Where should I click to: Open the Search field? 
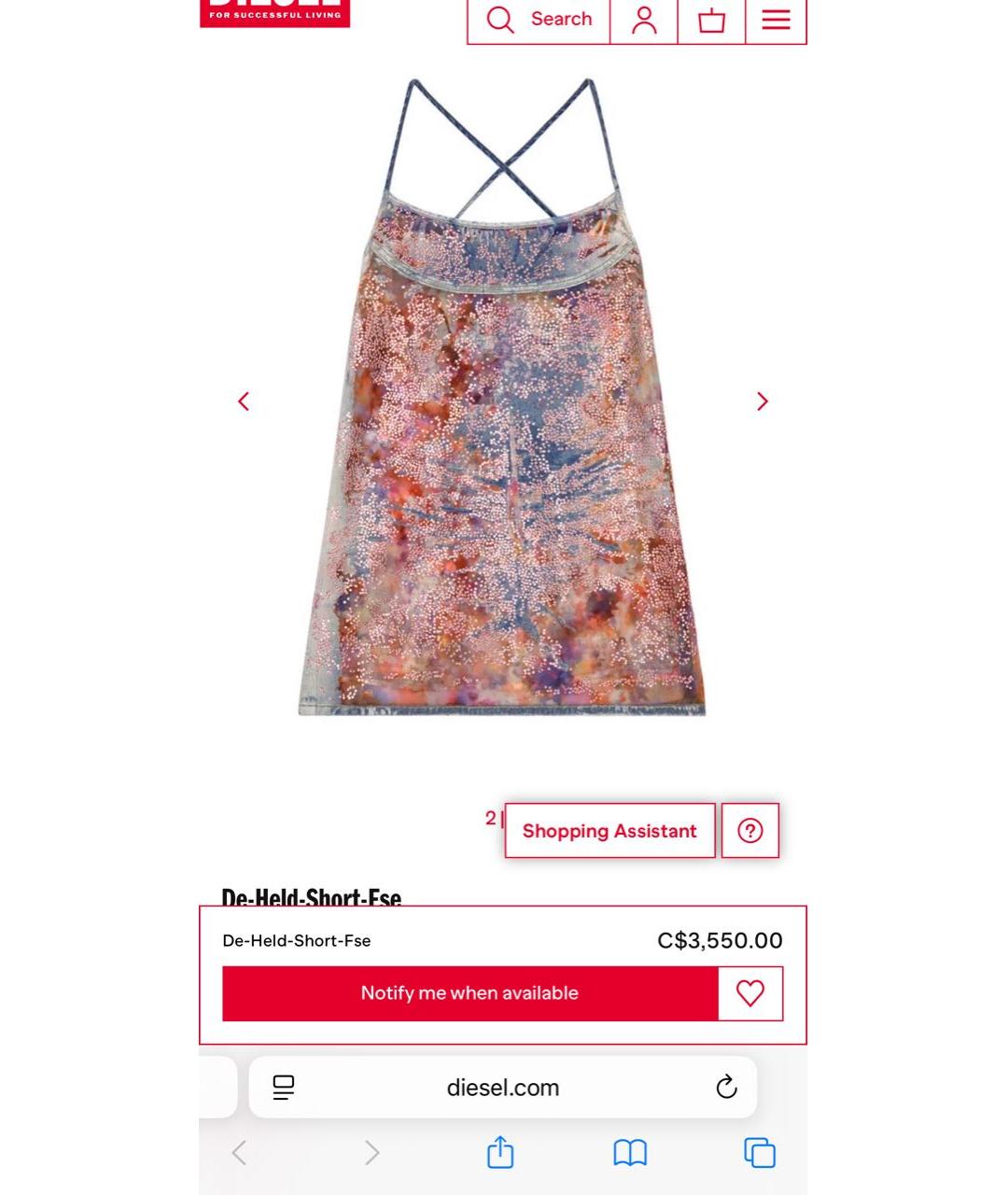click(539, 20)
